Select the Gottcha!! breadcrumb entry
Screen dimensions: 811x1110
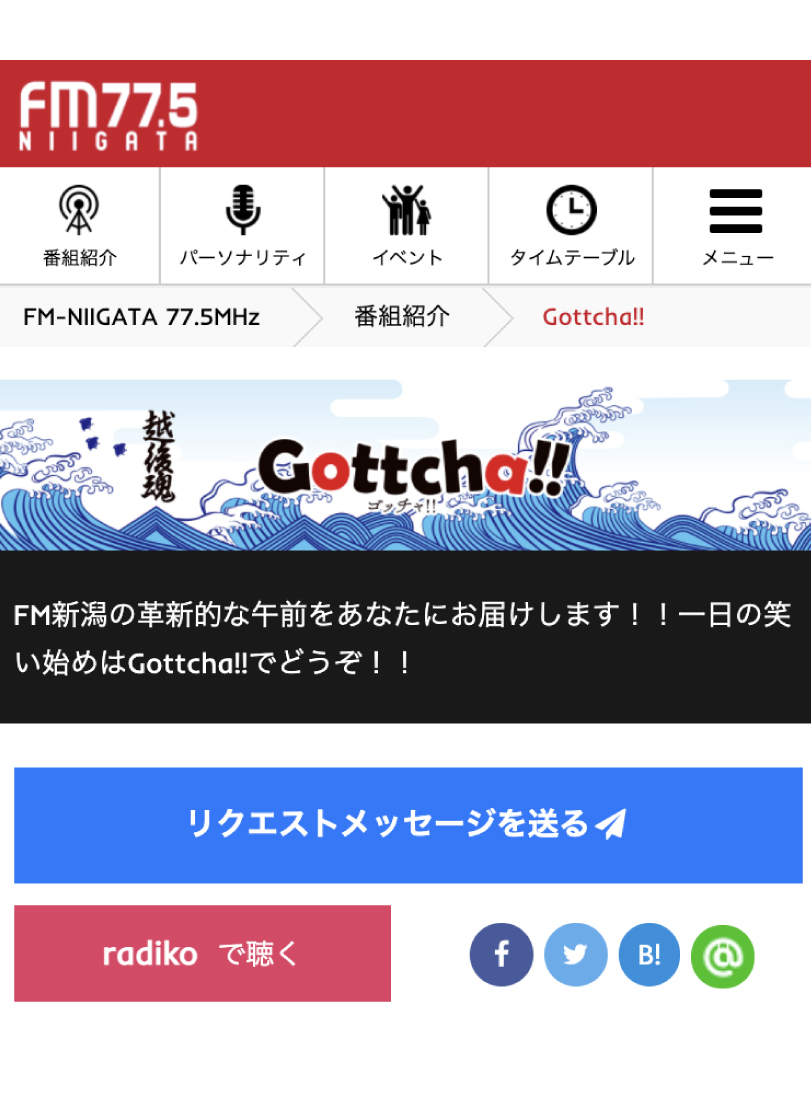tap(595, 318)
